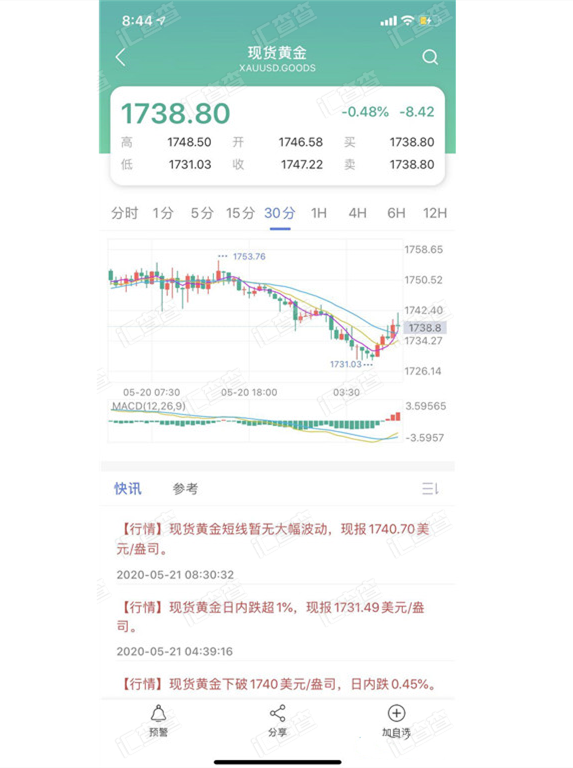The height and width of the screenshot is (768, 573).
Task: Choose the 1H interval
Action: pyautogui.click(x=319, y=213)
